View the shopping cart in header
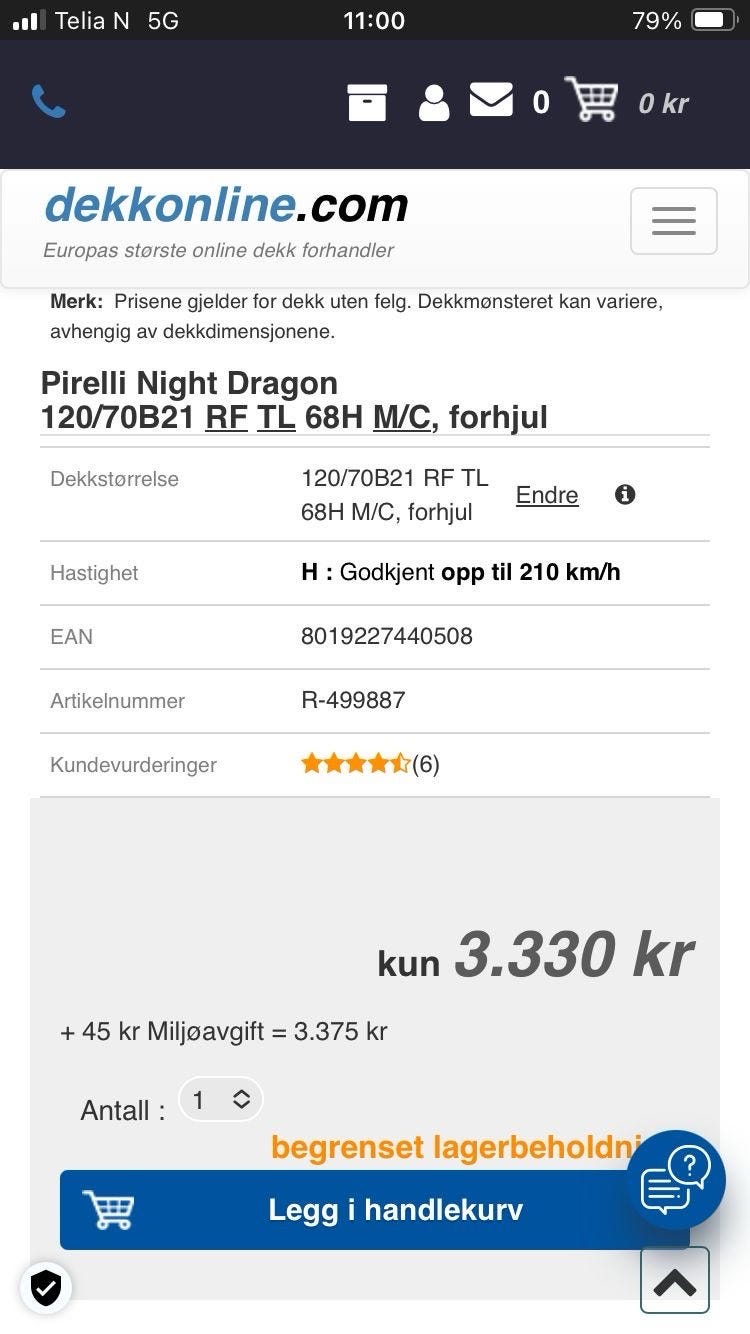Screen dimensions: 750x1334 click(x=592, y=100)
